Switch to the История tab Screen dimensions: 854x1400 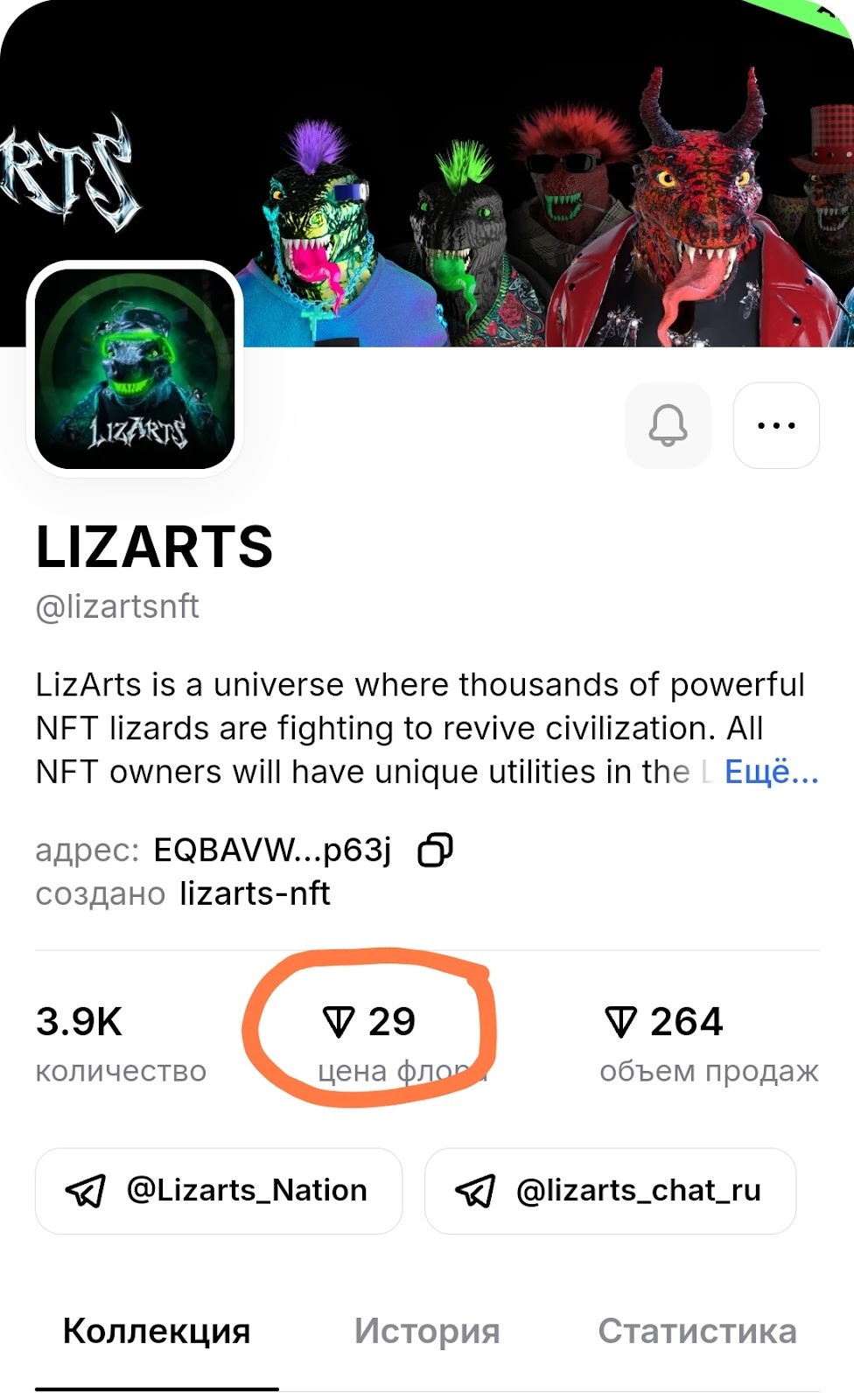tap(427, 1332)
